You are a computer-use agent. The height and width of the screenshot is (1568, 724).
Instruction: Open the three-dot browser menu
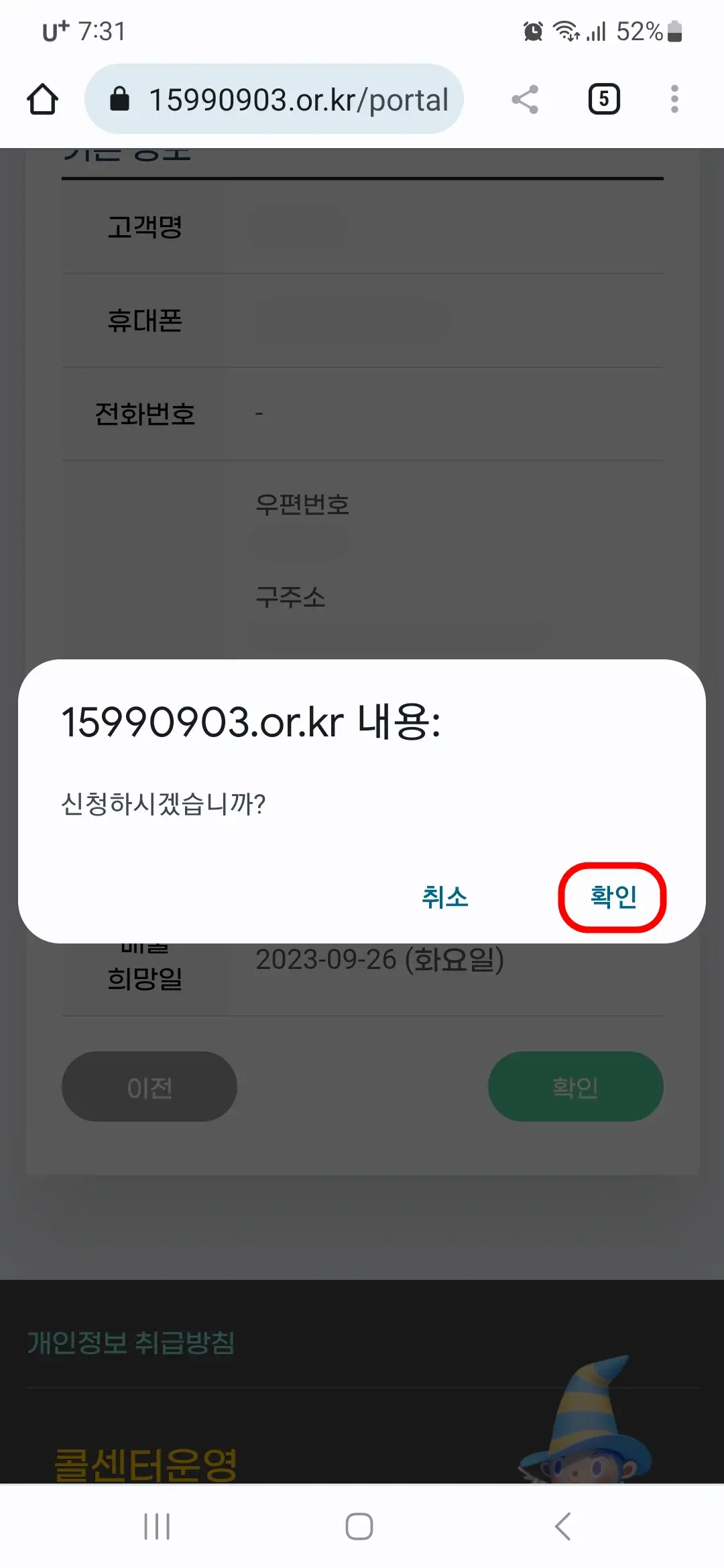(x=674, y=99)
